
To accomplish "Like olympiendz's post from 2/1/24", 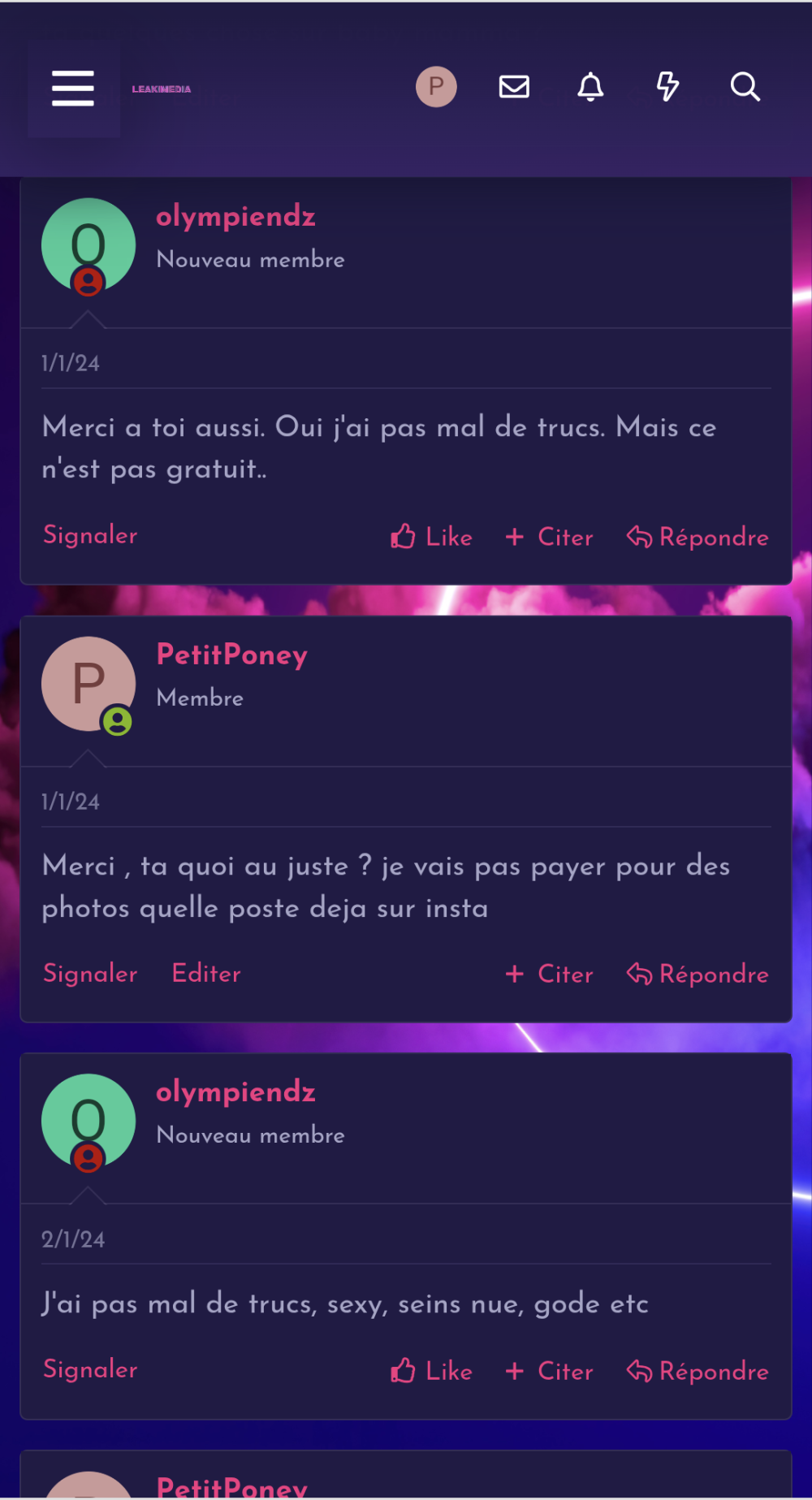I will pyautogui.click(x=431, y=1371).
